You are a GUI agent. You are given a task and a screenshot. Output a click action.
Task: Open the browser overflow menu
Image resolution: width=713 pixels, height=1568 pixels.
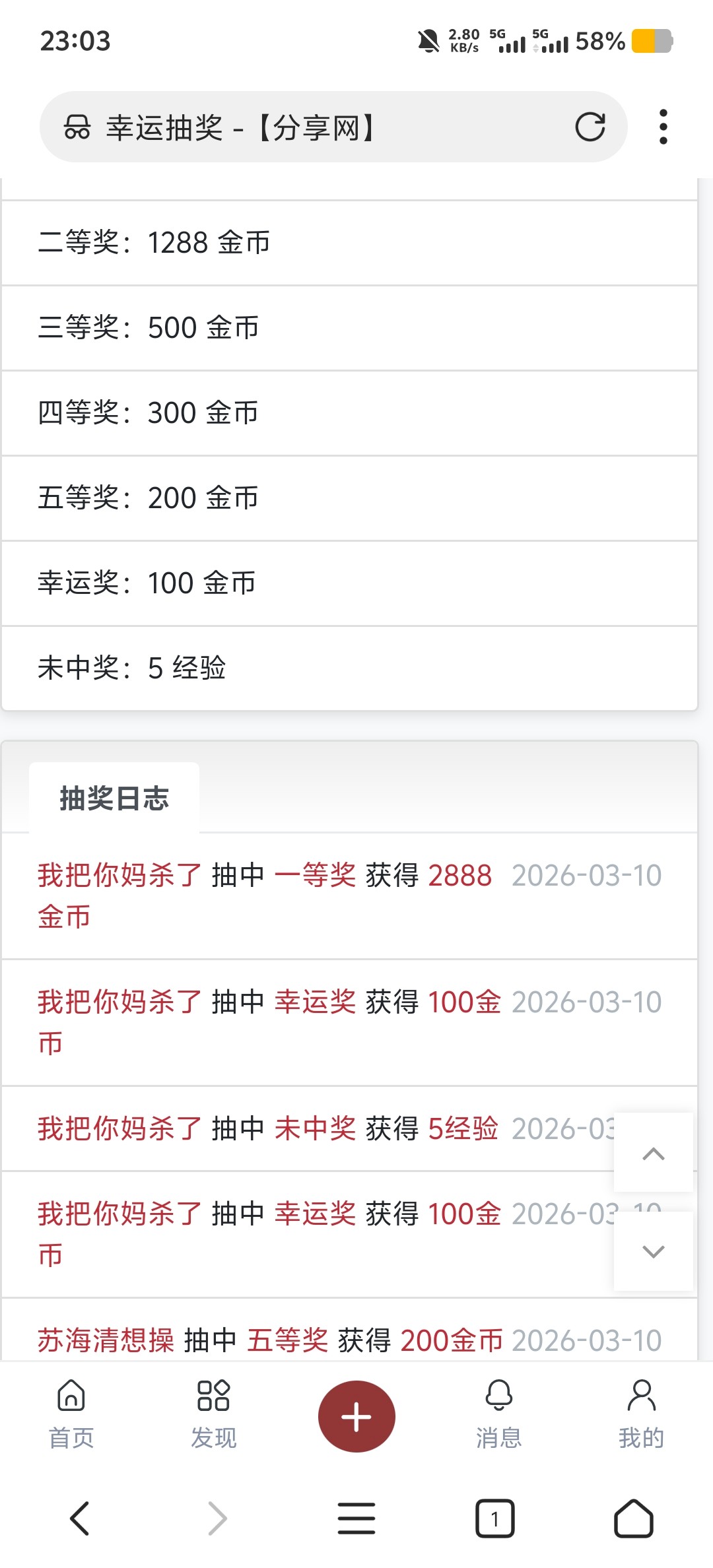click(x=663, y=127)
